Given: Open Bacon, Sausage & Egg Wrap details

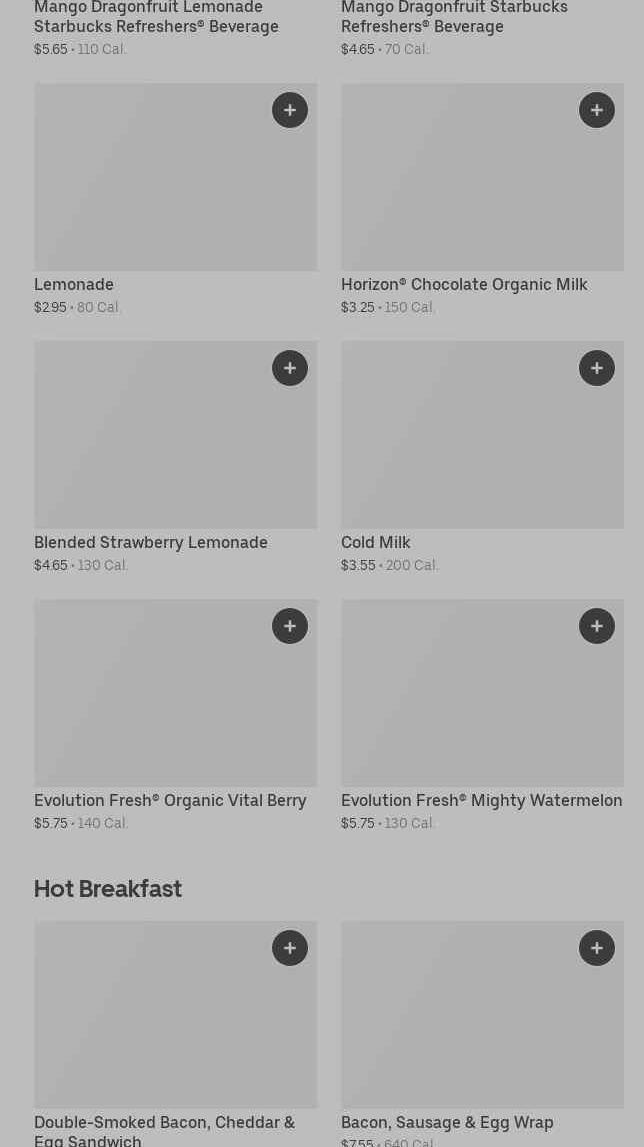Looking at the screenshot, I should (x=482, y=1034).
